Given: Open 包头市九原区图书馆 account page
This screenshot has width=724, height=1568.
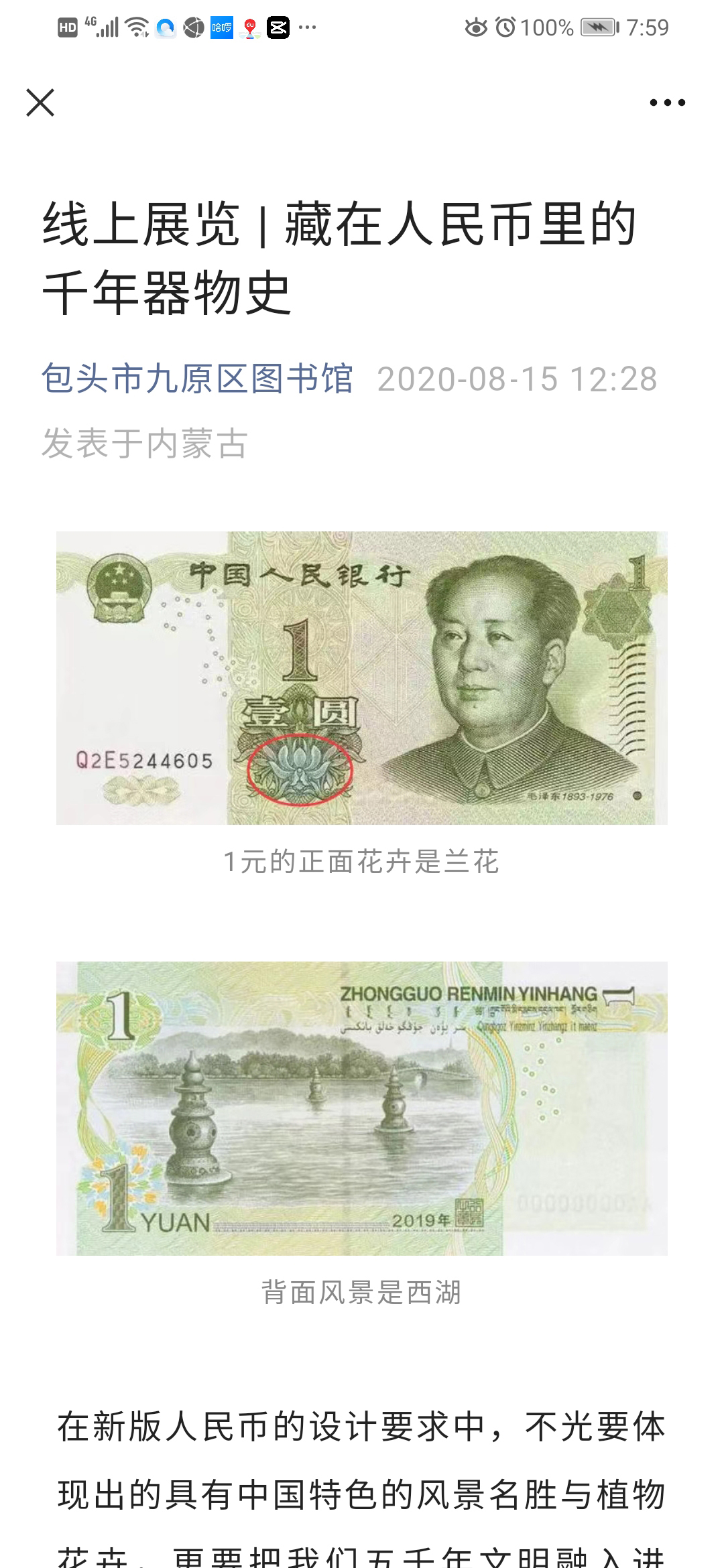Looking at the screenshot, I should (197, 378).
